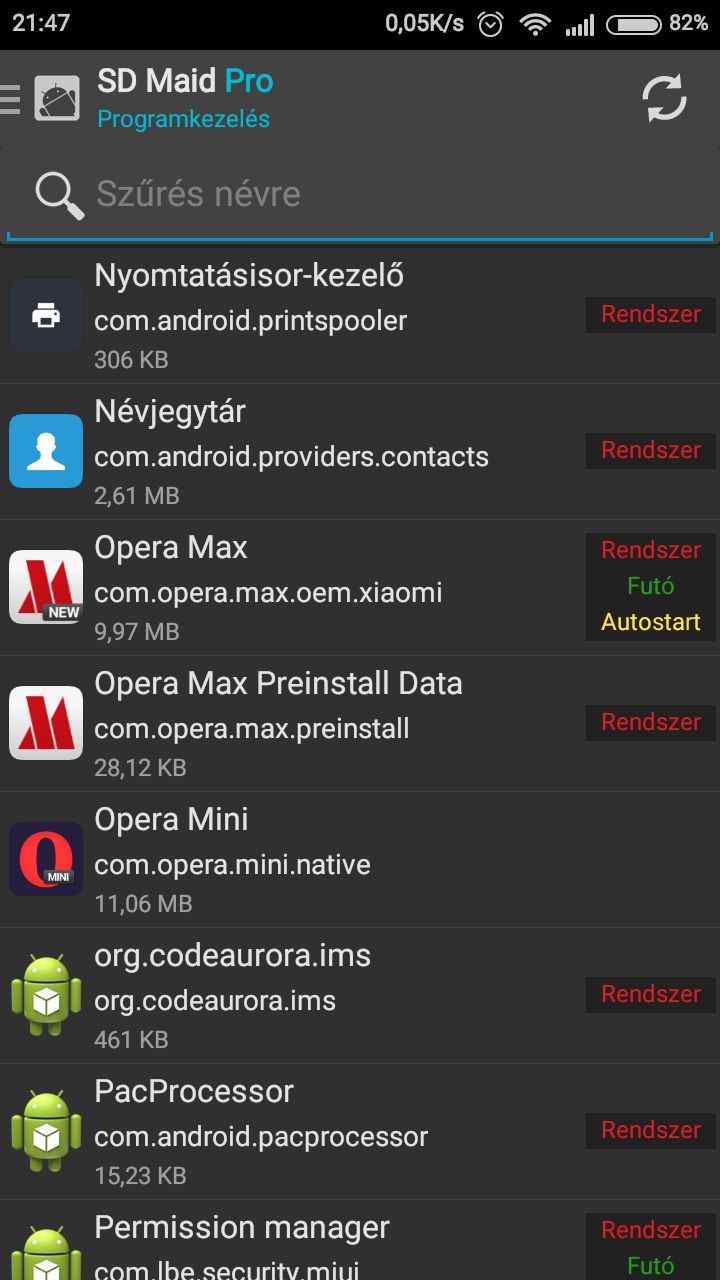
Task: Open Opera Max Preinstall Data entry
Action: [x=360, y=724]
